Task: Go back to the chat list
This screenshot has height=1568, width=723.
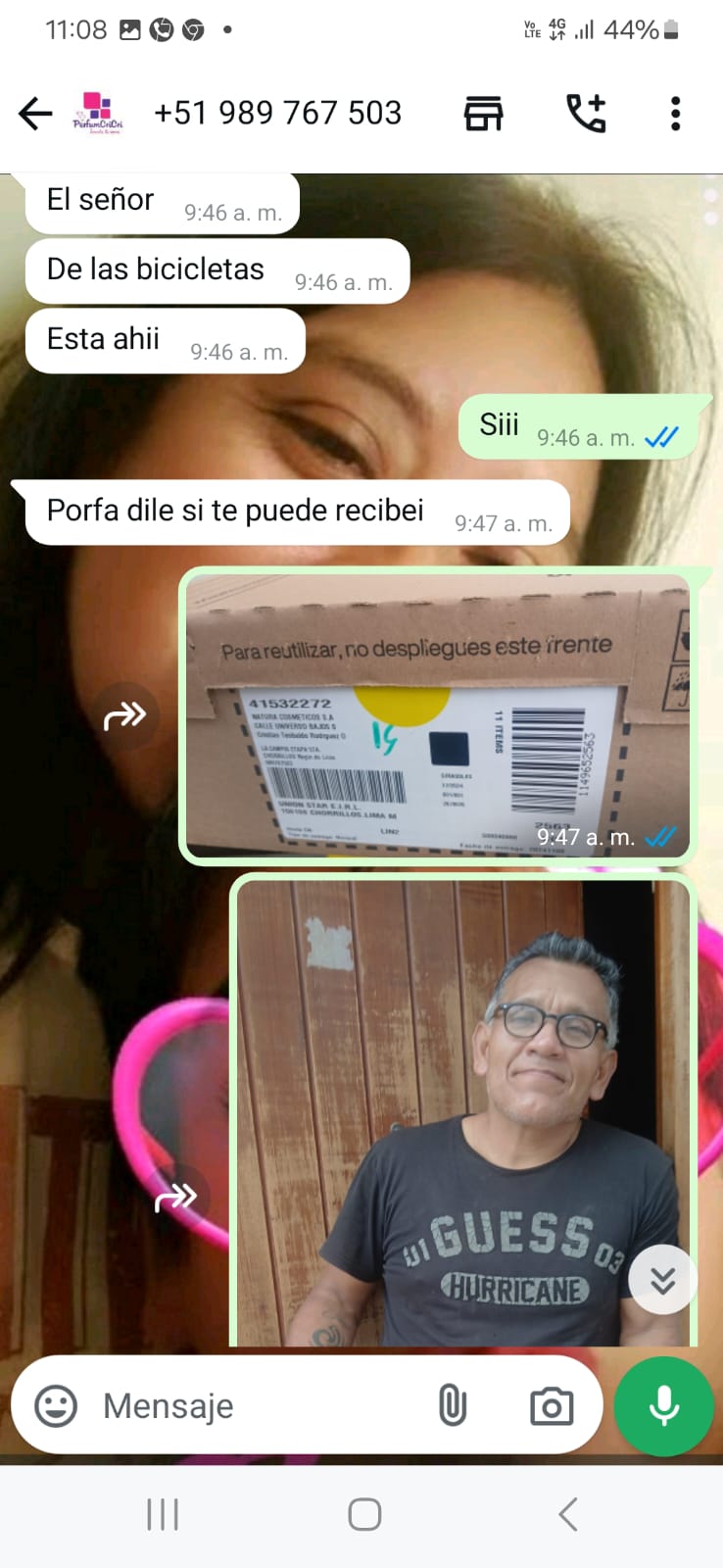Action: [x=35, y=114]
